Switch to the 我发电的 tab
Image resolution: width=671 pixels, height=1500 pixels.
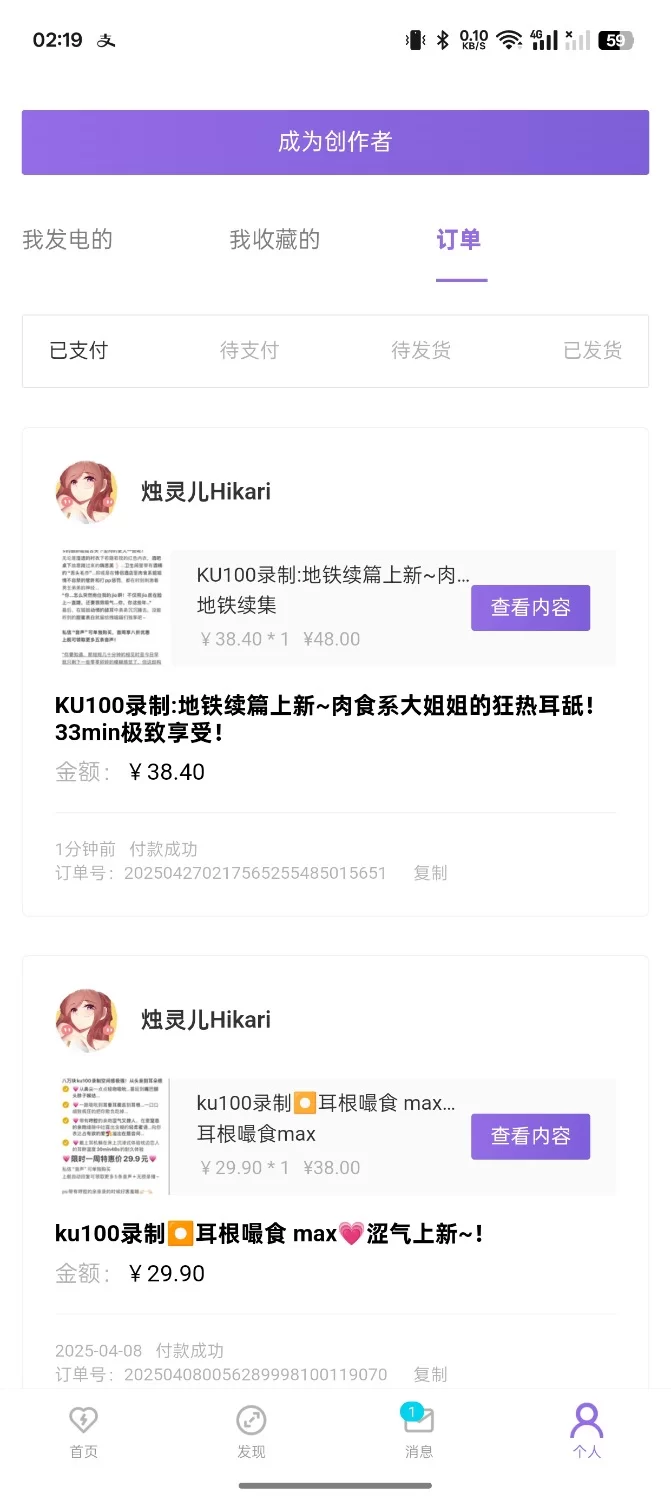(67, 240)
